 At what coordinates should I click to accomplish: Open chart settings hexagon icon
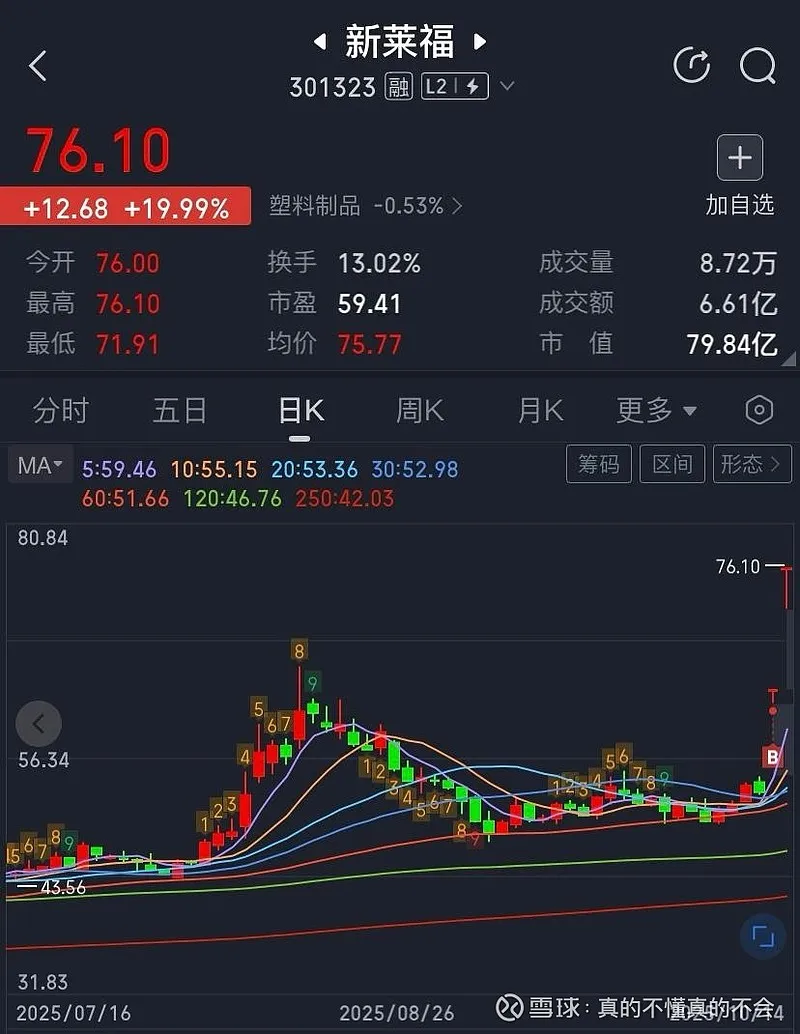click(x=760, y=410)
